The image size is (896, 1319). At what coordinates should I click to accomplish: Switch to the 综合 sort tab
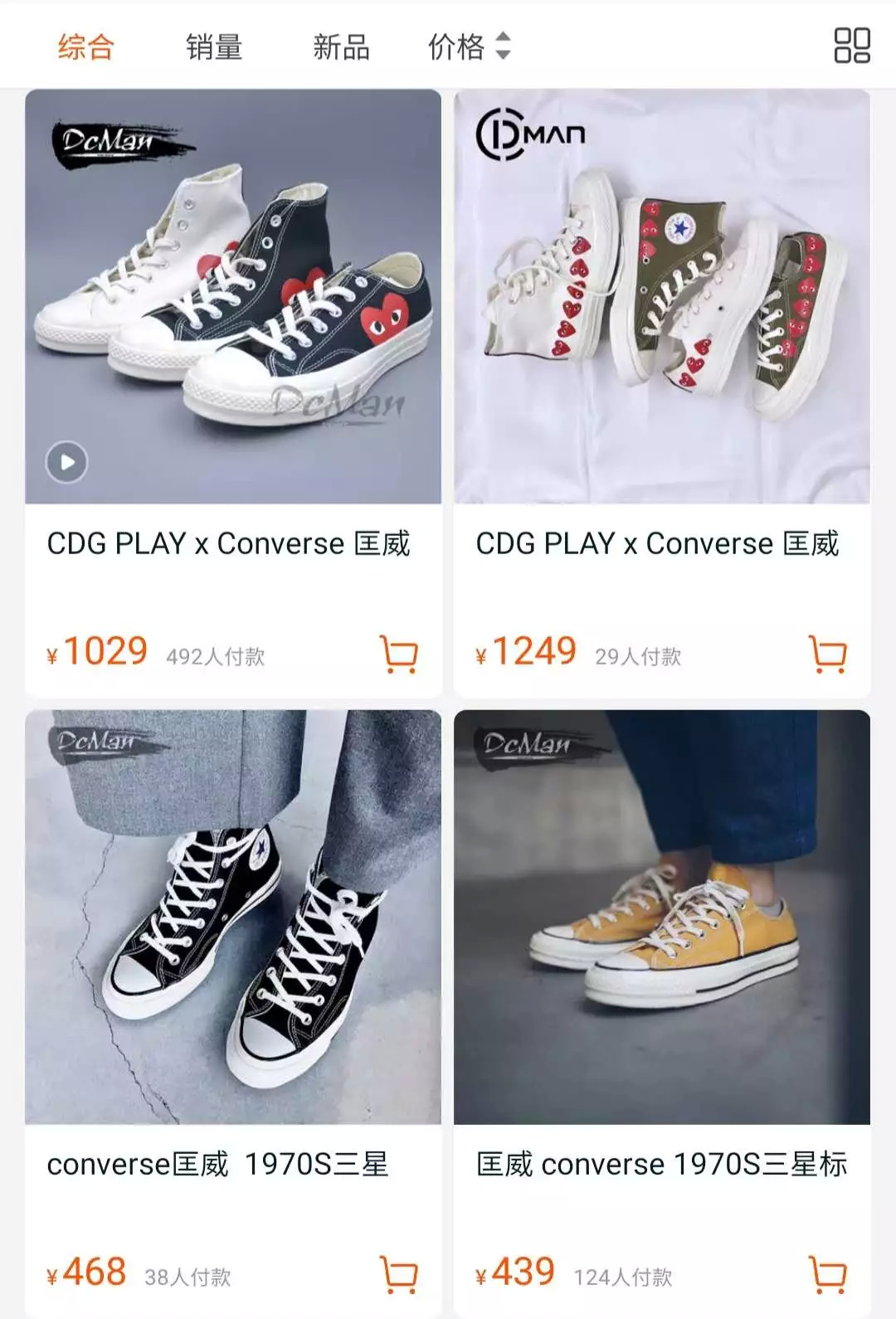[85, 46]
